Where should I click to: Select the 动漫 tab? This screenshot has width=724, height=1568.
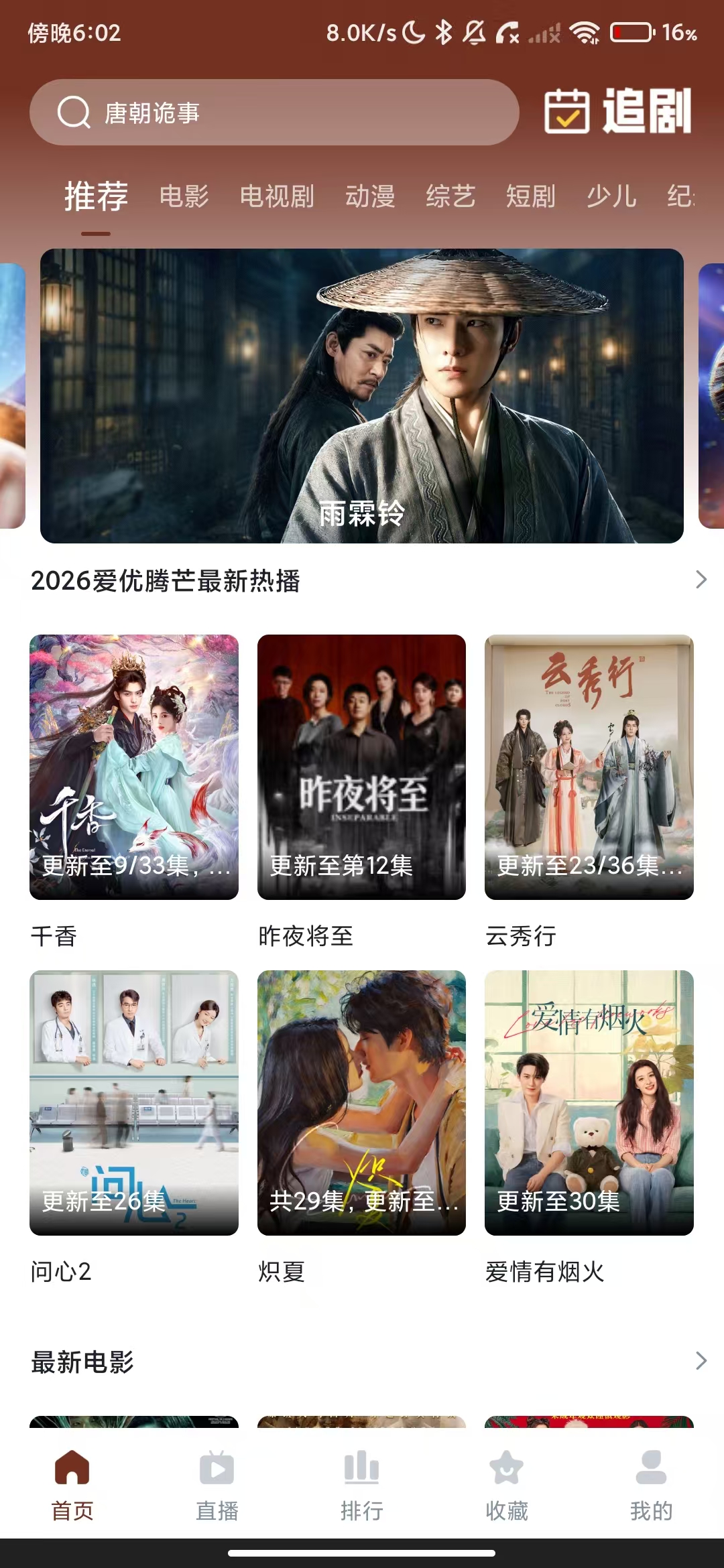point(370,196)
